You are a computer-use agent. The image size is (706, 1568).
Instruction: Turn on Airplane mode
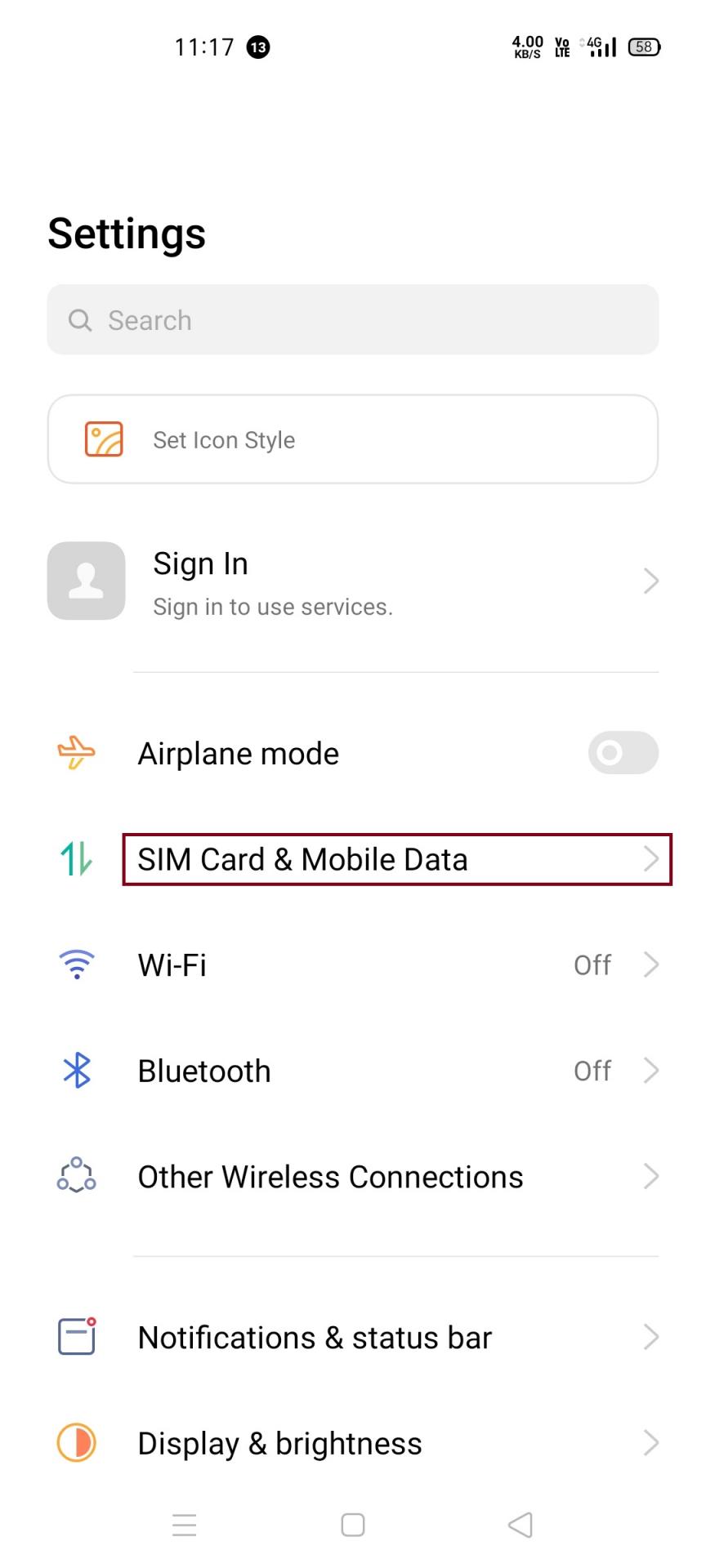(x=623, y=752)
